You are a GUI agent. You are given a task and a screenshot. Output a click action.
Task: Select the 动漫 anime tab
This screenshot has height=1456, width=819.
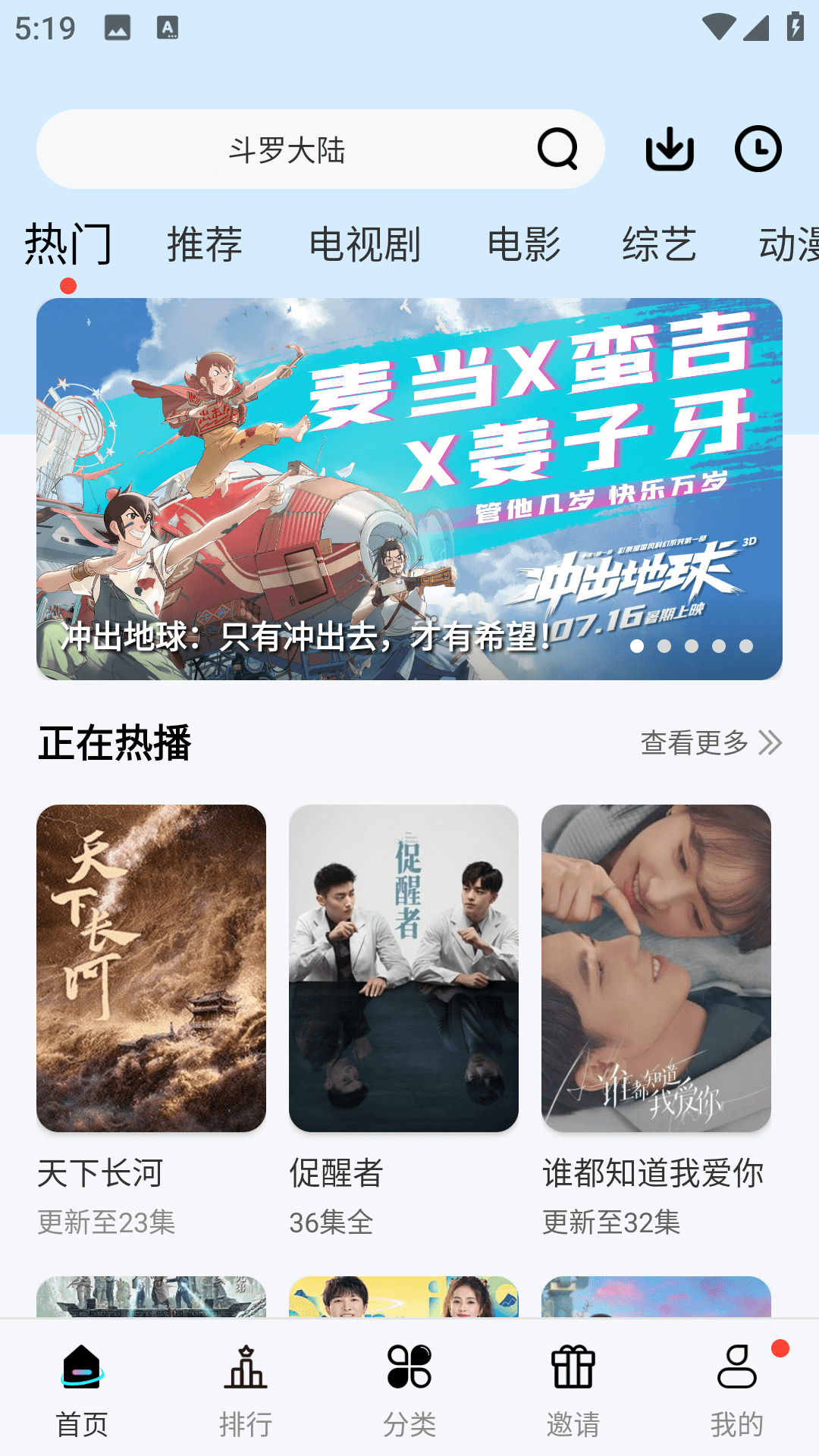(x=799, y=244)
